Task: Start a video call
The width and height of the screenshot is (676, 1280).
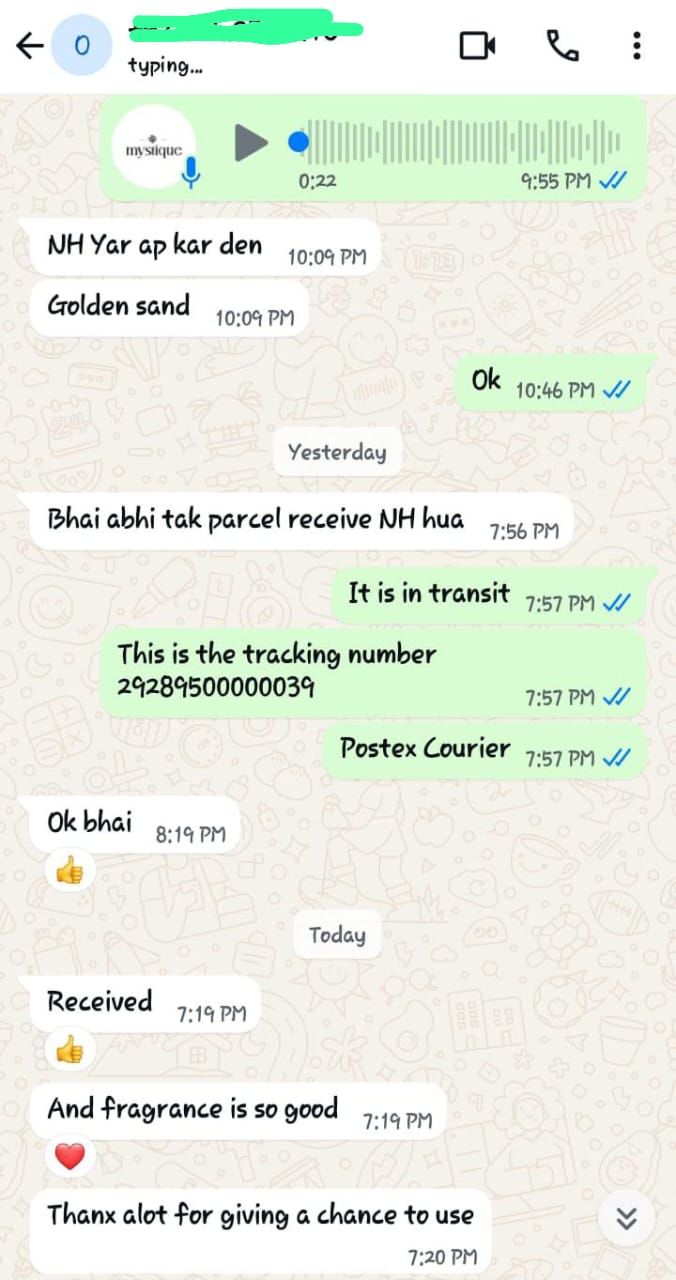Action: pyautogui.click(x=478, y=46)
